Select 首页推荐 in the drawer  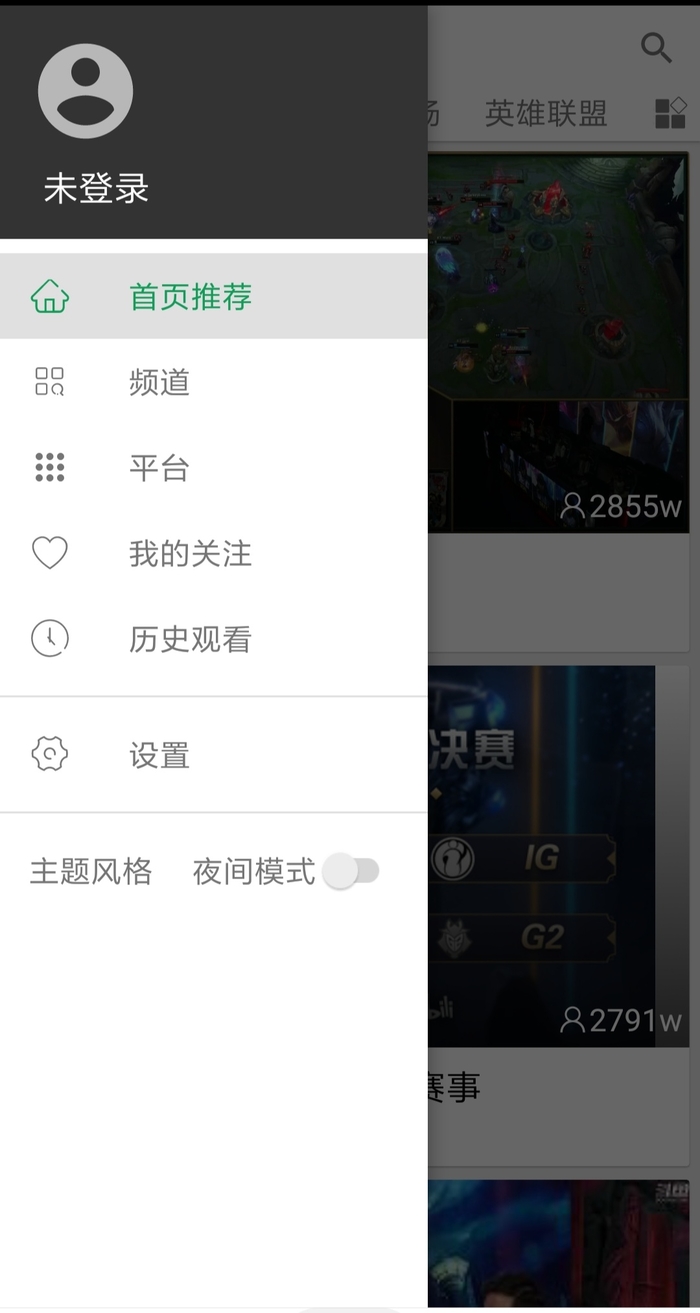[190, 297]
